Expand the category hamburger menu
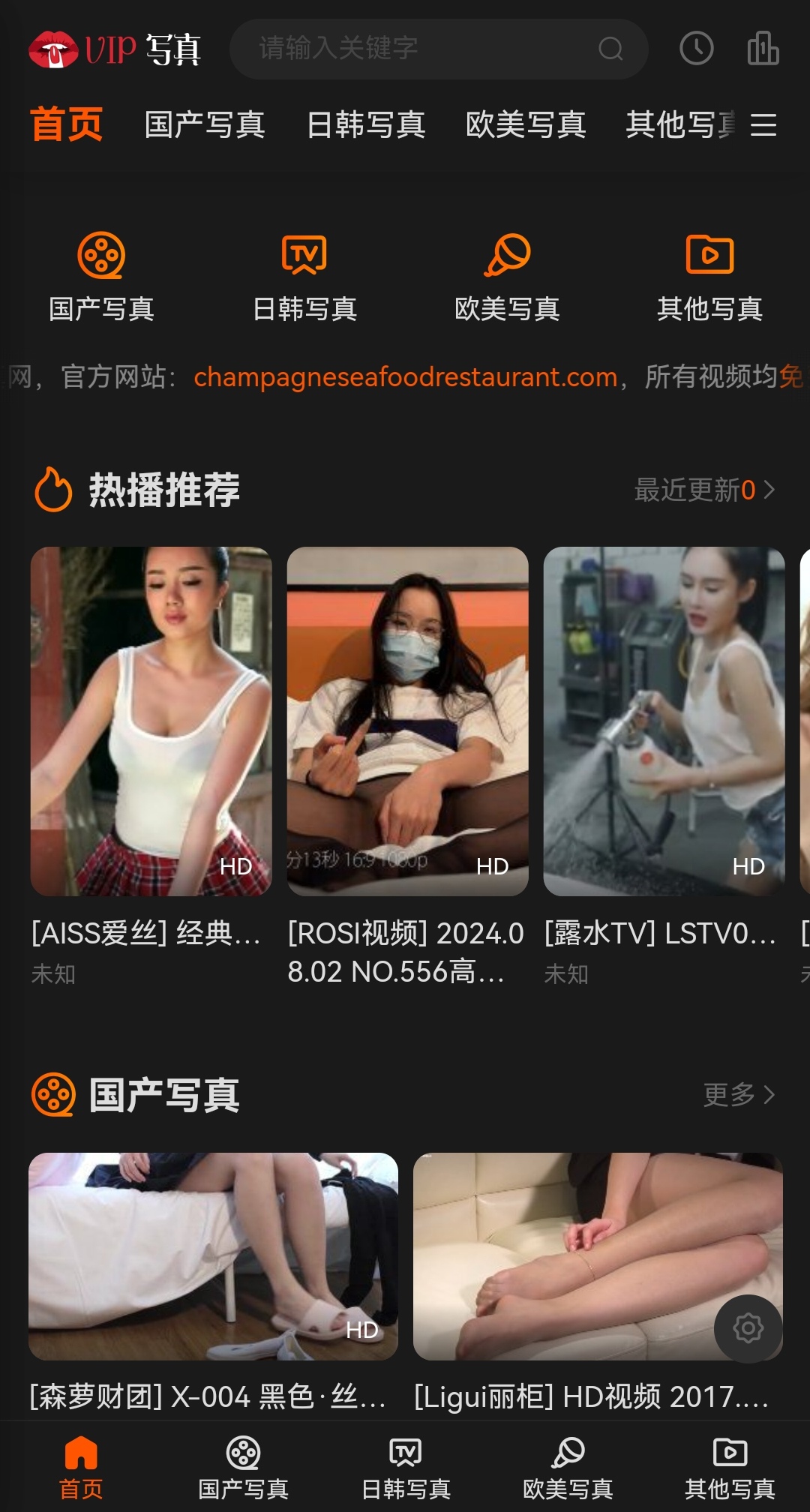Screen dimensions: 810x1512 (763, 124)
